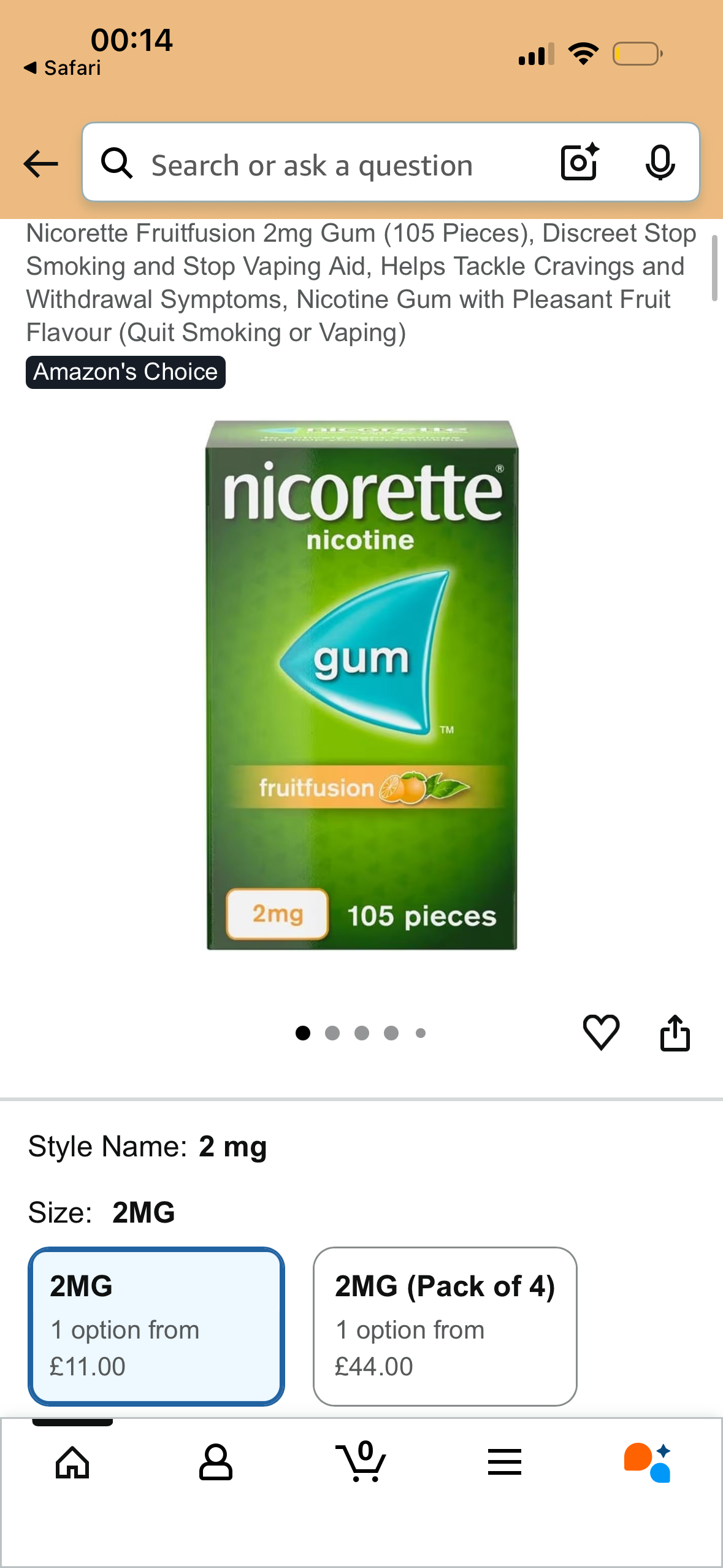Return to Safari from the status bar
The image size is (723, 1568).
pos(63,68)
